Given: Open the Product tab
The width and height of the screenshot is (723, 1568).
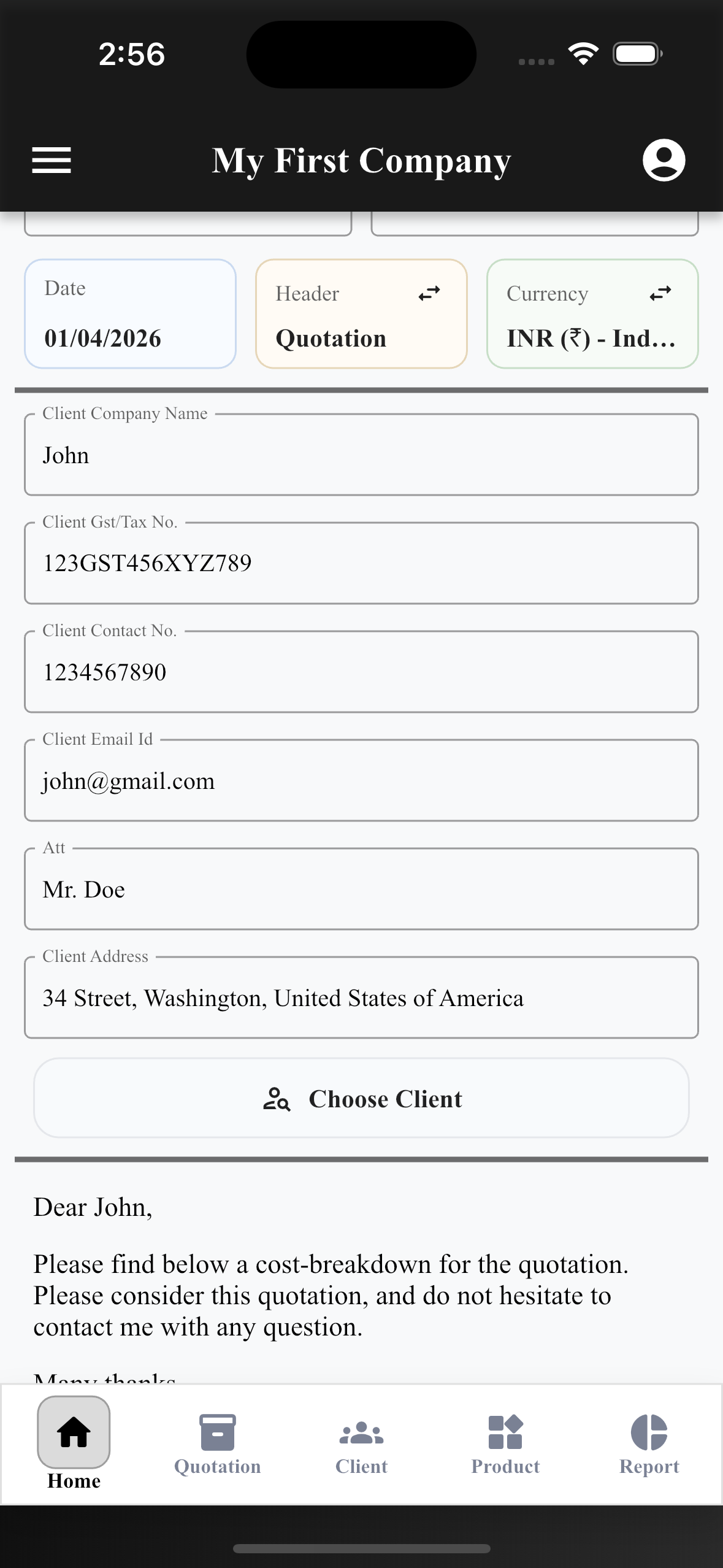Looking at the screenshot, I should (505, 1444).
